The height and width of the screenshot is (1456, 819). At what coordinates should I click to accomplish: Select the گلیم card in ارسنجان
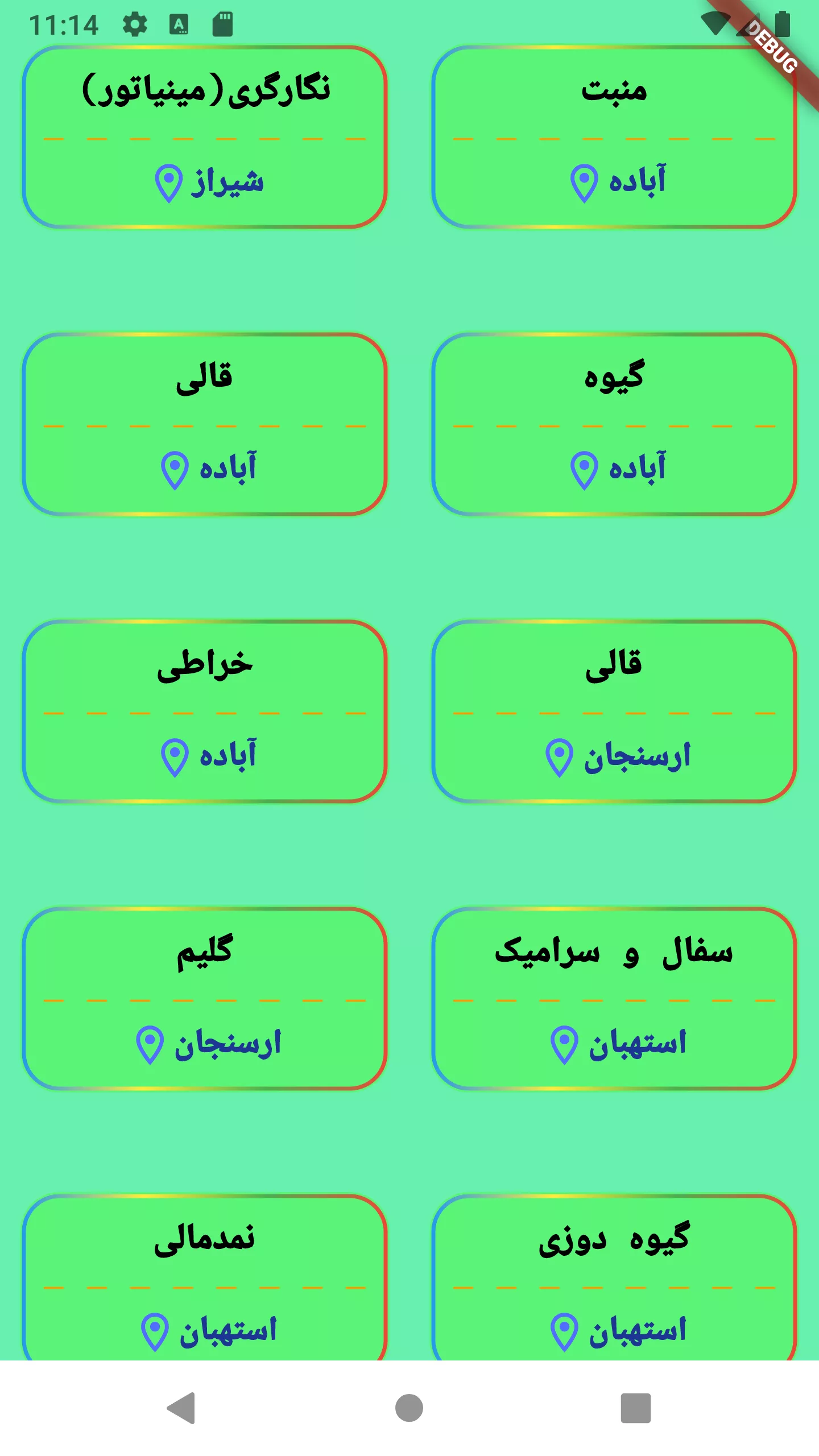(205, 999)
